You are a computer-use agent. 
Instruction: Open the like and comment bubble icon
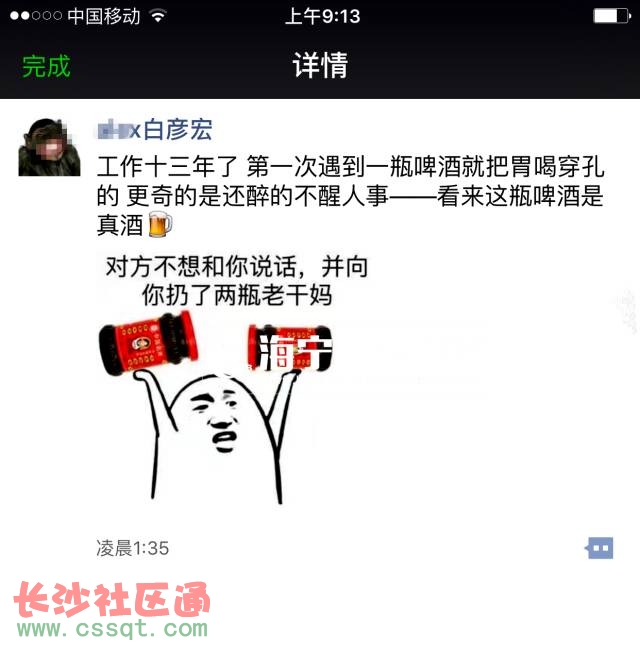coord(599,548)
